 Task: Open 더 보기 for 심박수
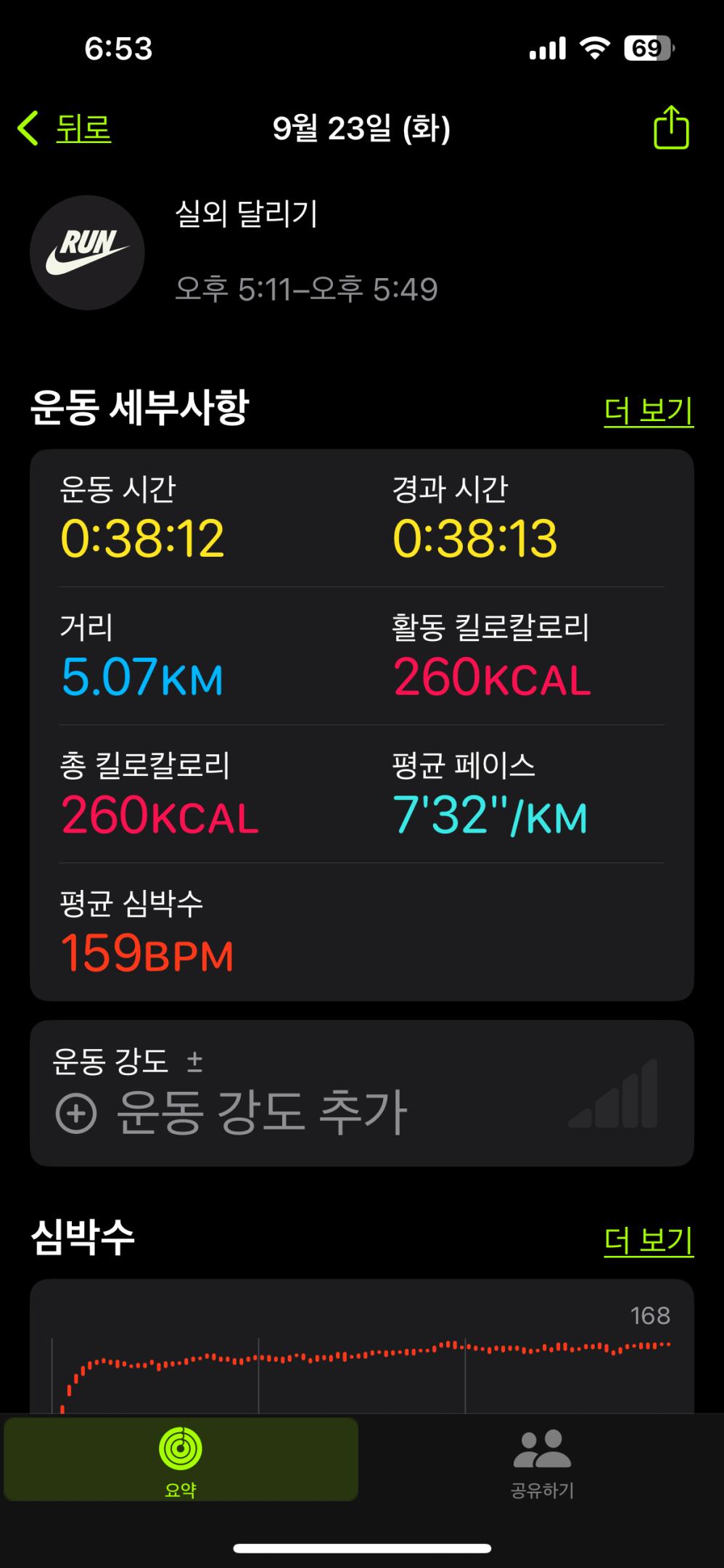[648, 1240]
